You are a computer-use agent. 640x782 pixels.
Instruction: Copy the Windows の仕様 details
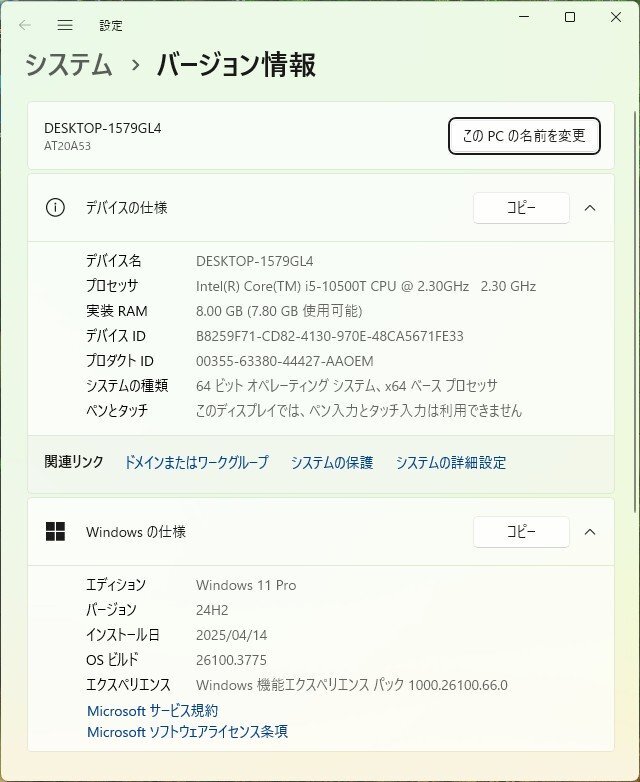[x=521, y=532]
